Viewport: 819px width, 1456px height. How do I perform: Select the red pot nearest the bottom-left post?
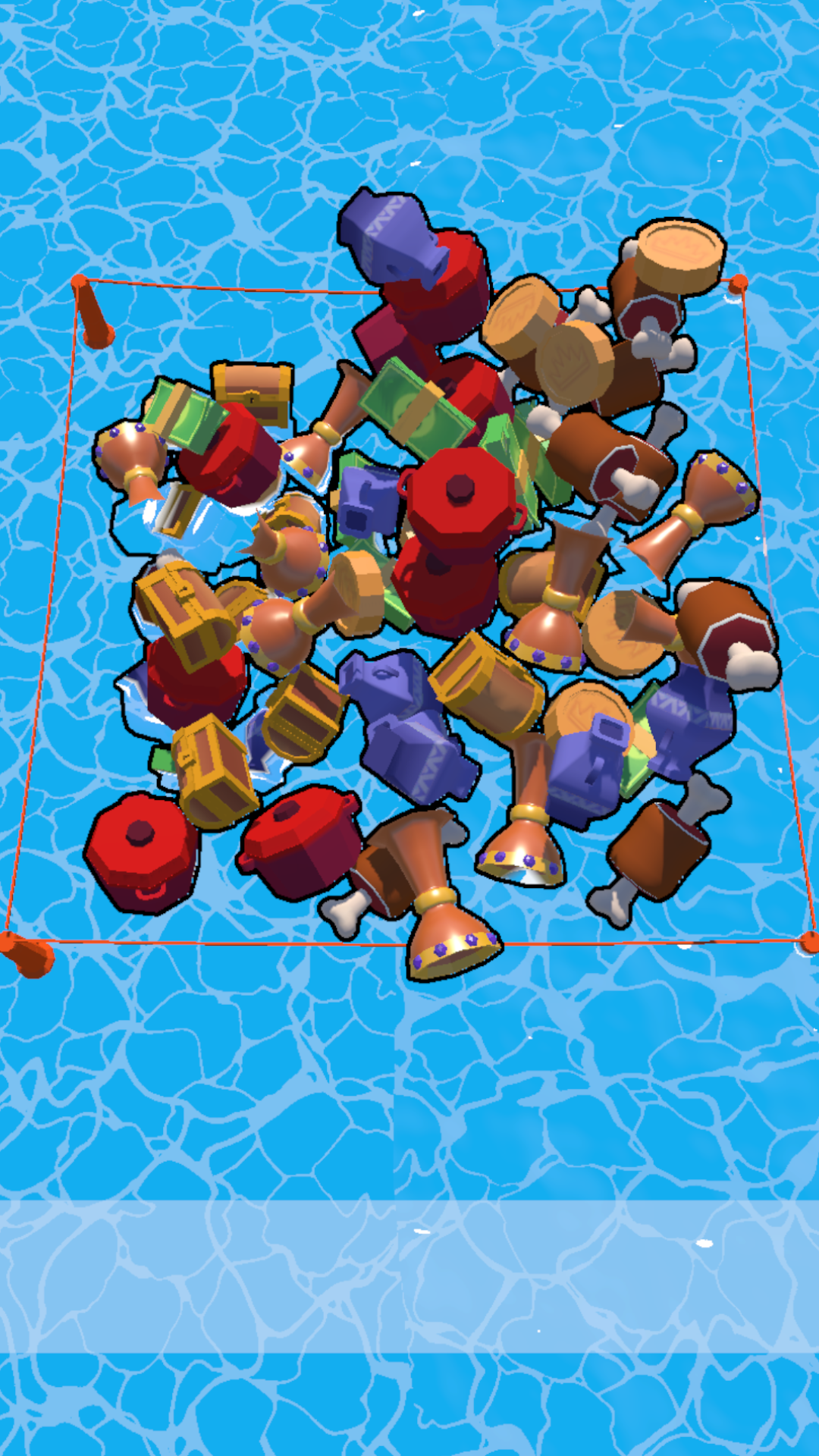(140, 849)
